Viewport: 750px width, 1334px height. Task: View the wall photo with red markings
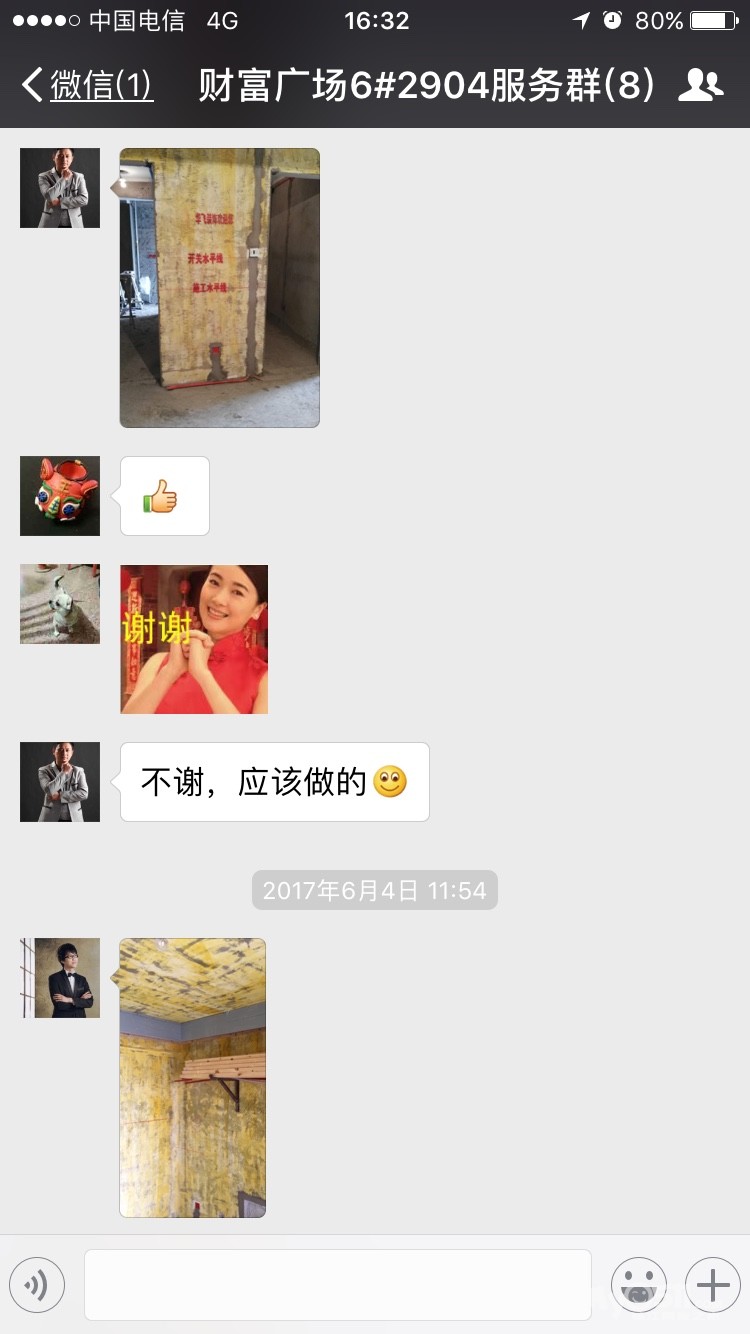pyautogui.click(x=220, y=288)
